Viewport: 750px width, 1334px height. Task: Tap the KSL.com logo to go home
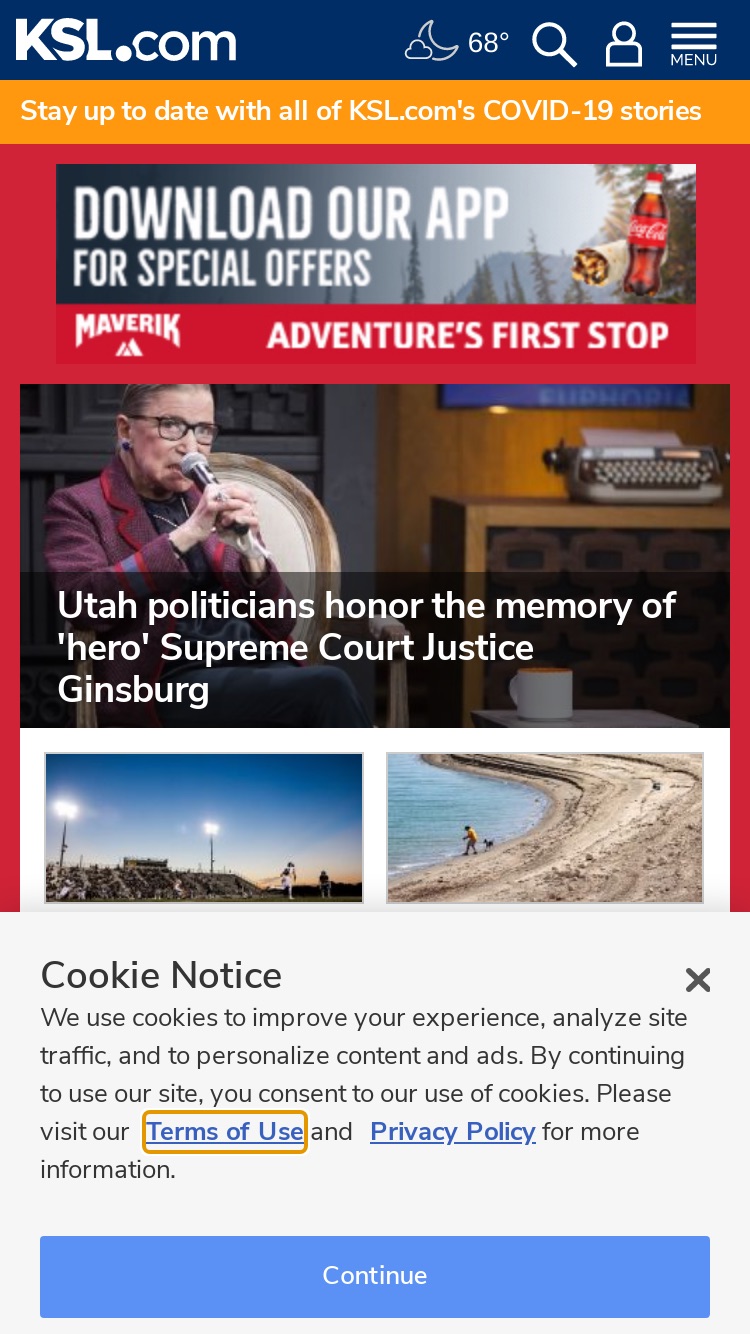[x=126, y=41]
